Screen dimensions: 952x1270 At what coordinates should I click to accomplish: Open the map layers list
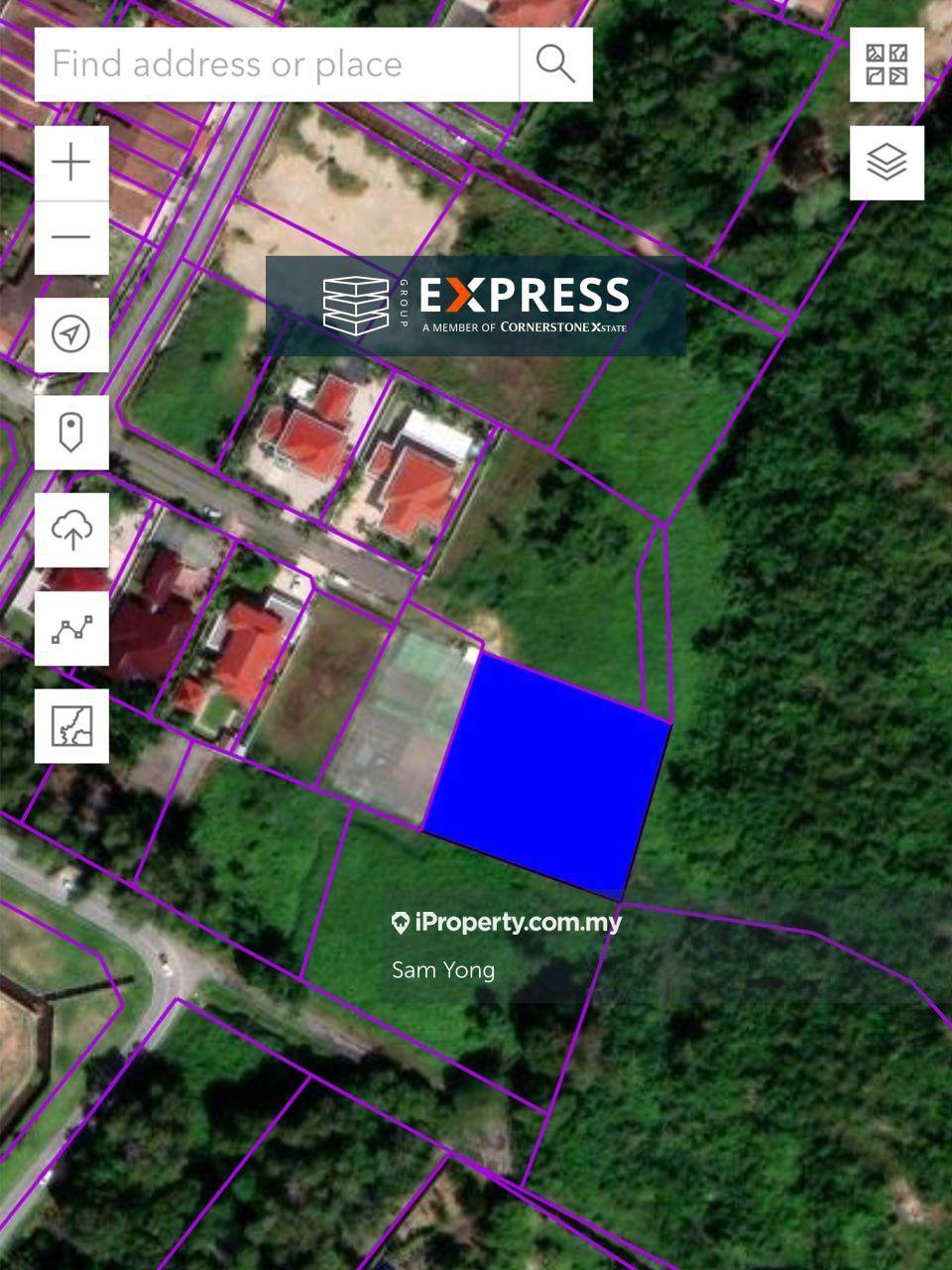coord(887,162)
